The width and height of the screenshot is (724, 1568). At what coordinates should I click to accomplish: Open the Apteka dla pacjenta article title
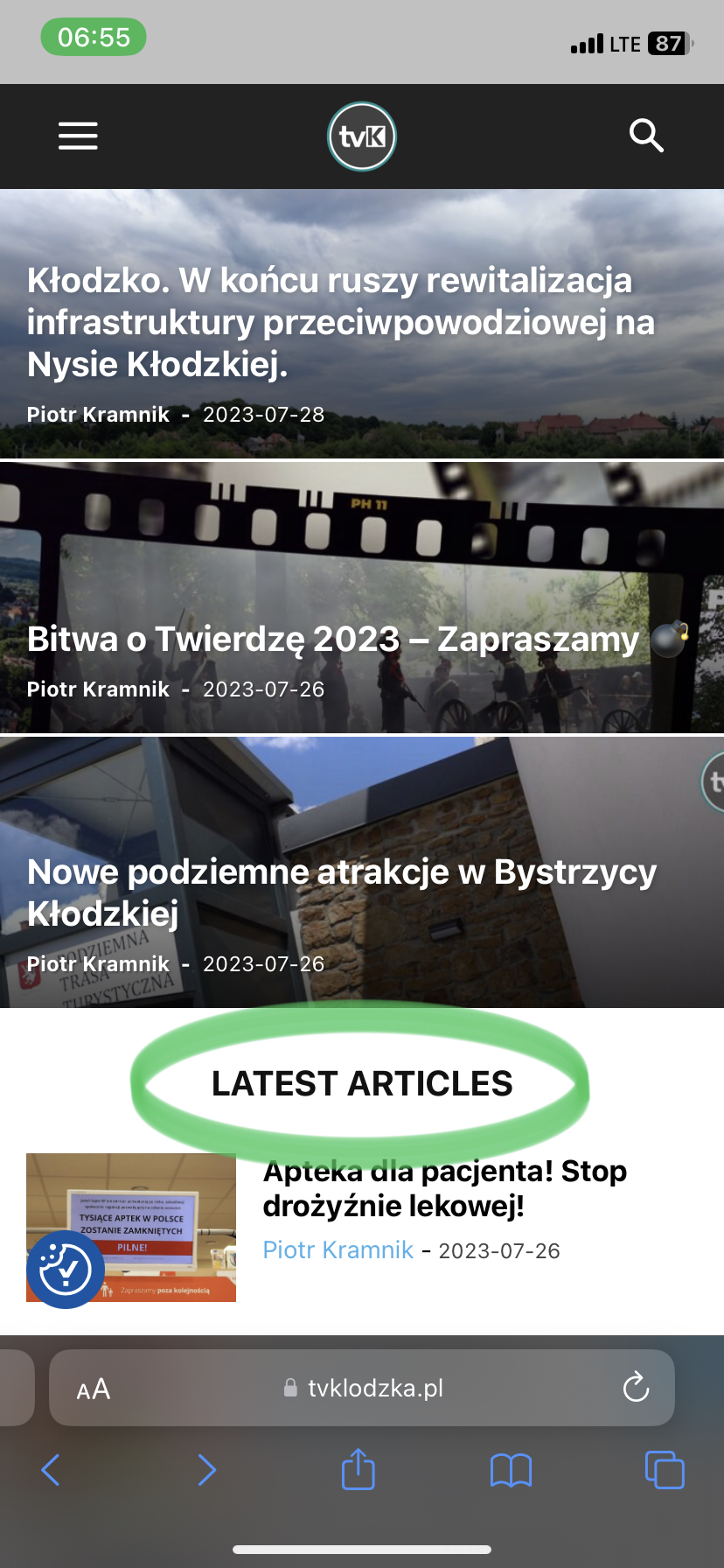445,1188
